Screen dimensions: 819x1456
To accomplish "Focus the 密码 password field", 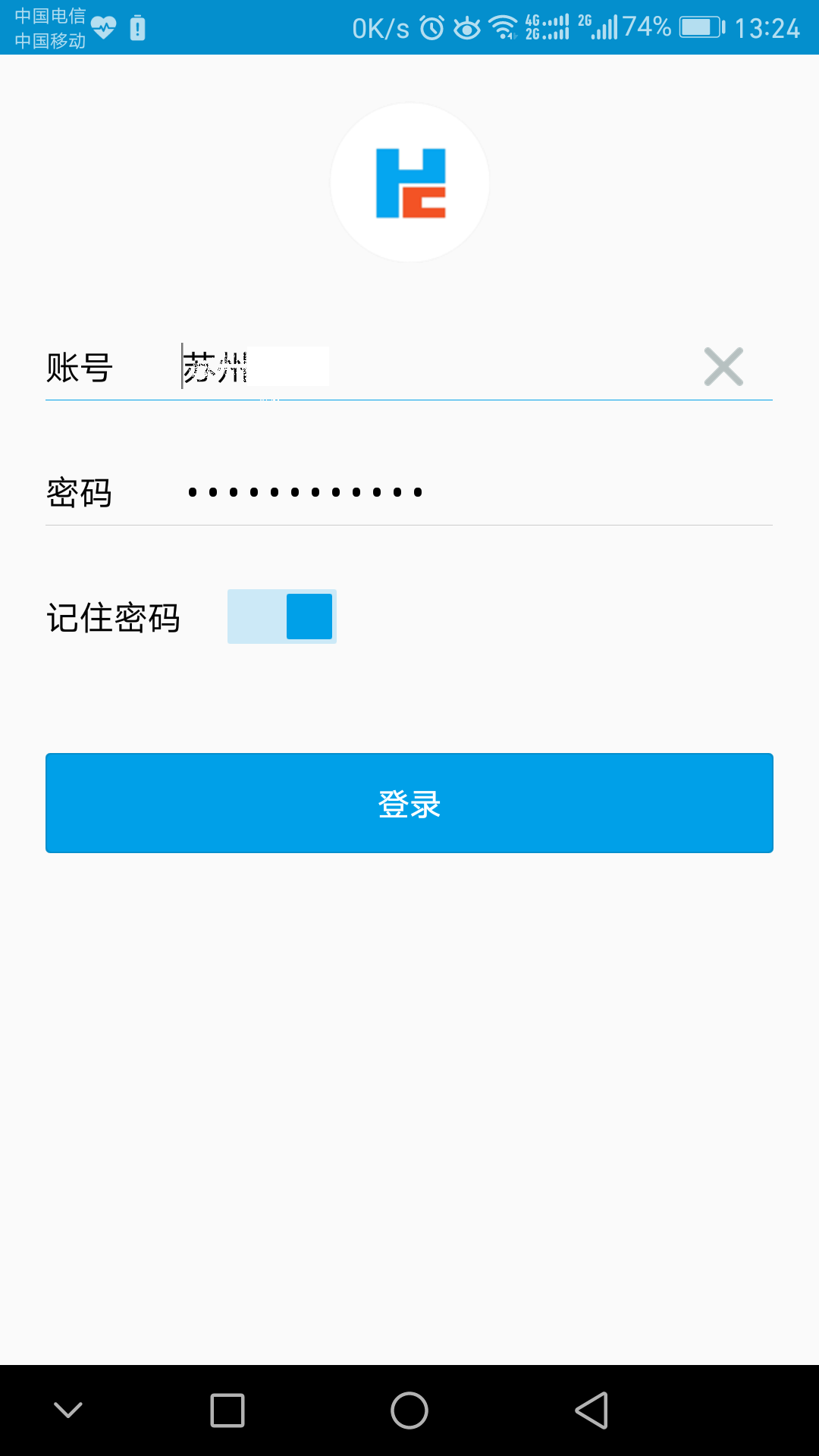I will point(455,493).
